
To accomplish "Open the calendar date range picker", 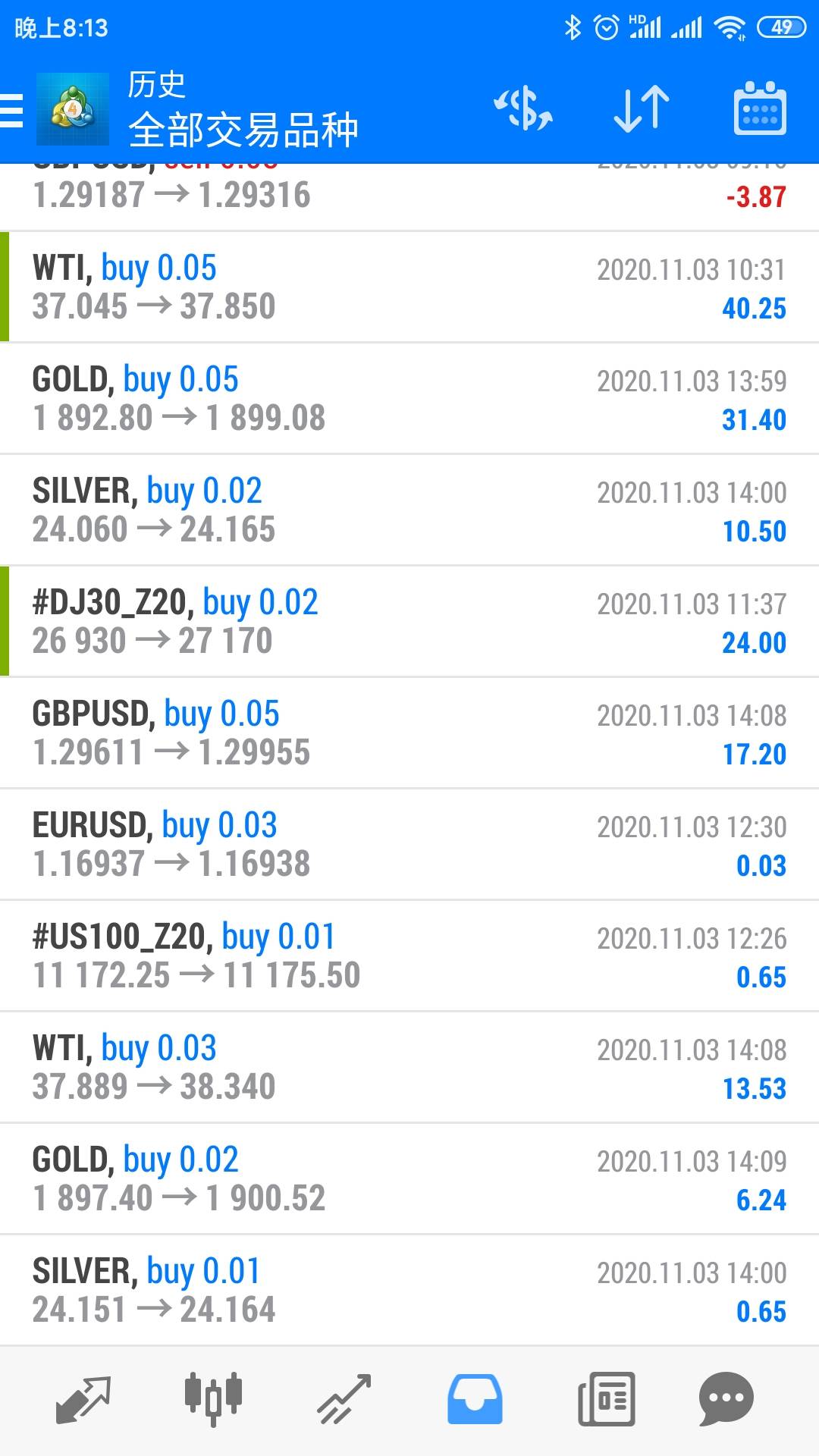I will (x=760, y=108).
